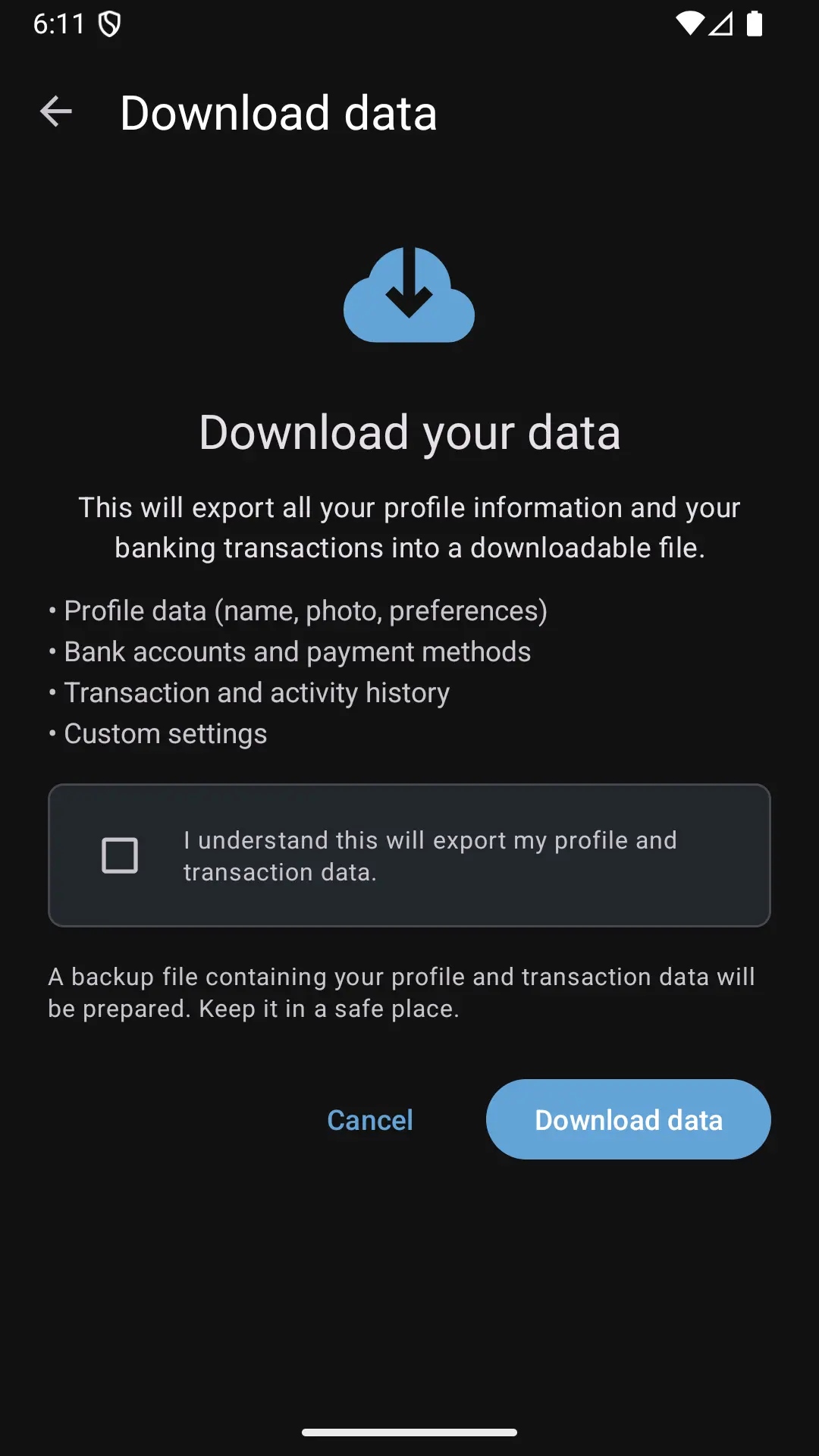Tap Cancel to dismiss the export
The height and width of the screenshot is (1456, 819).
coord(369,1119)
